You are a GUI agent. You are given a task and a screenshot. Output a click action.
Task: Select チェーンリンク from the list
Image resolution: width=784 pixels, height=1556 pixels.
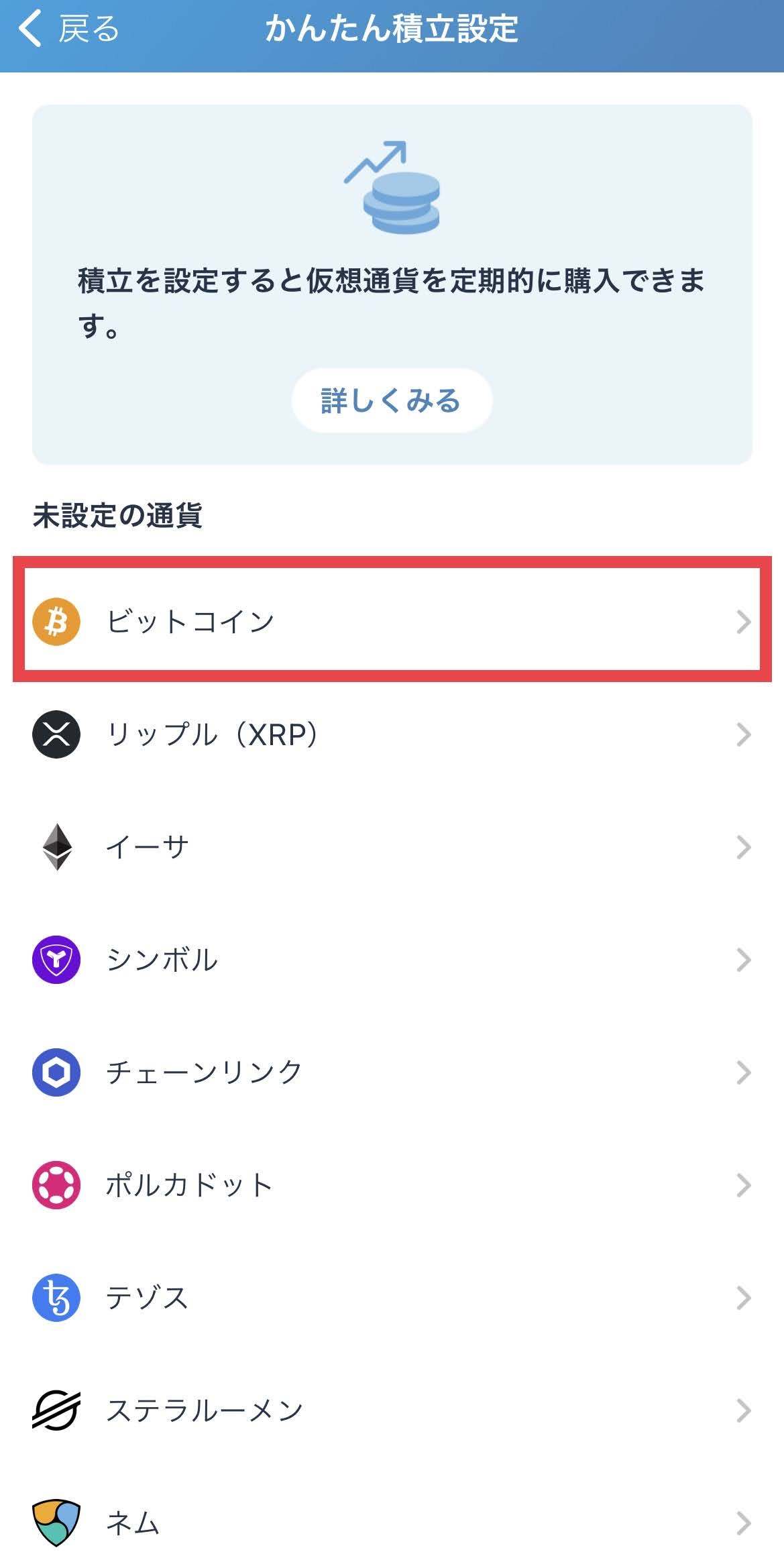pos(392,1072)
